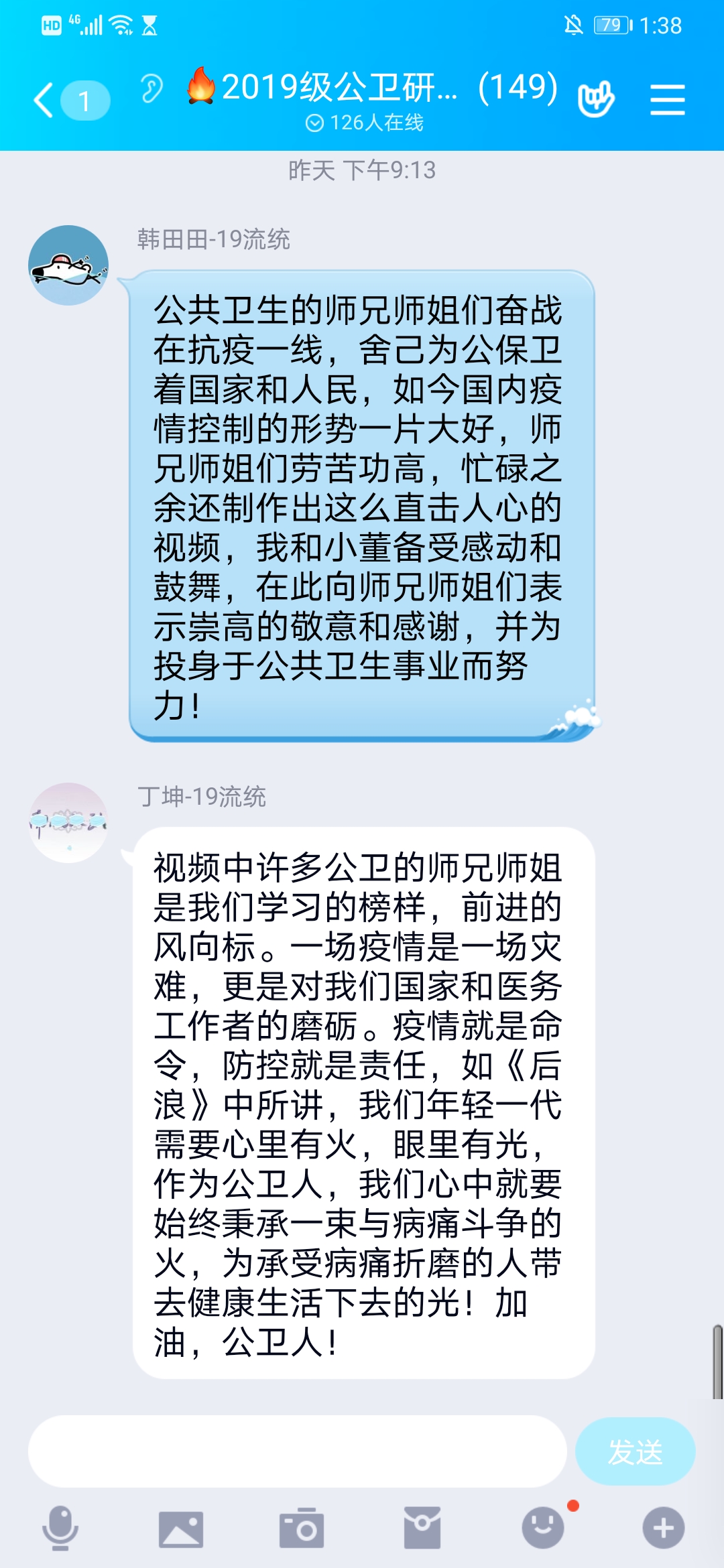
Task: Open the photo gallery picker
Action: [181, 1529]
